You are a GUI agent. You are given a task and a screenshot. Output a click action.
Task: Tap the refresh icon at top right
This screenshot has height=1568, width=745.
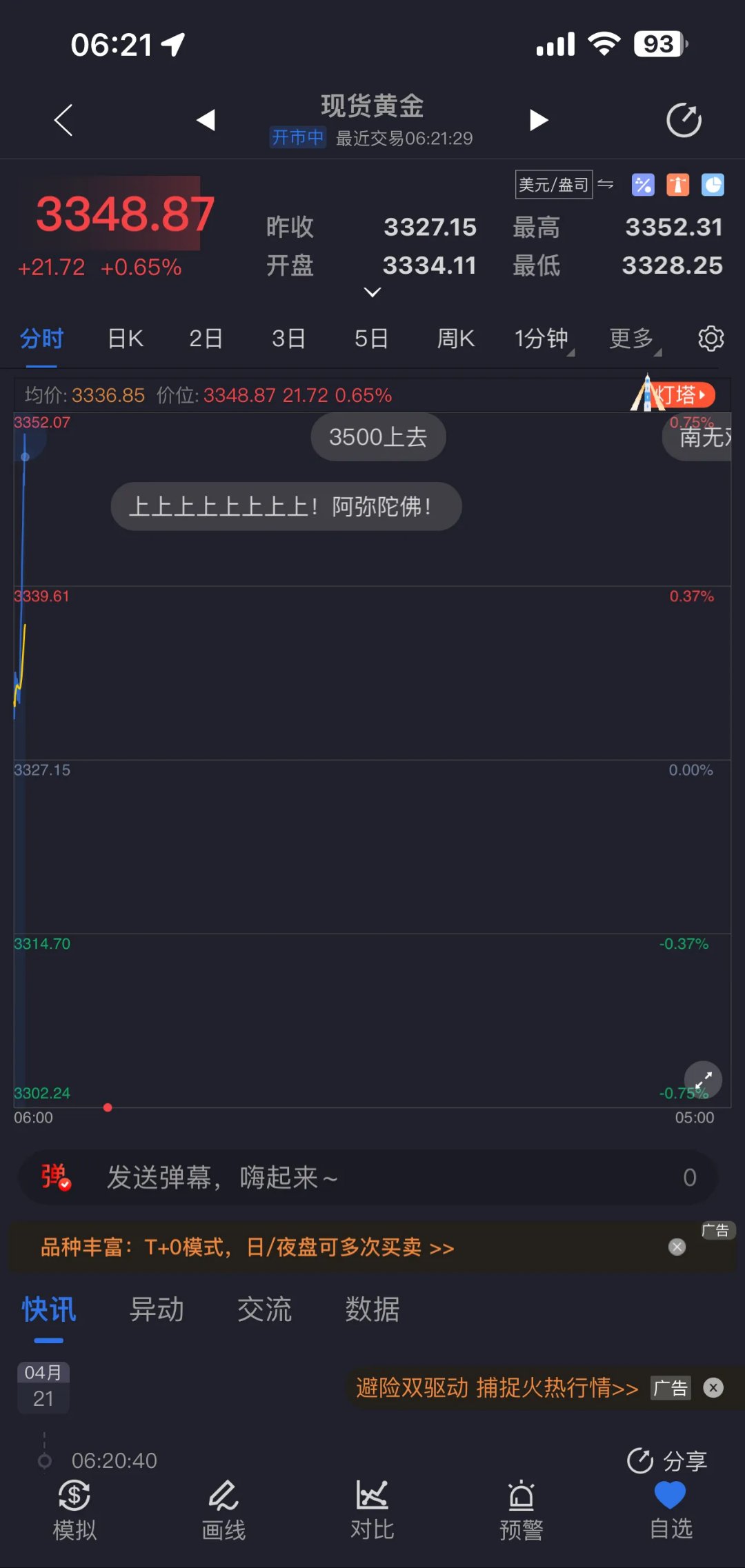(x=682, y=119)
